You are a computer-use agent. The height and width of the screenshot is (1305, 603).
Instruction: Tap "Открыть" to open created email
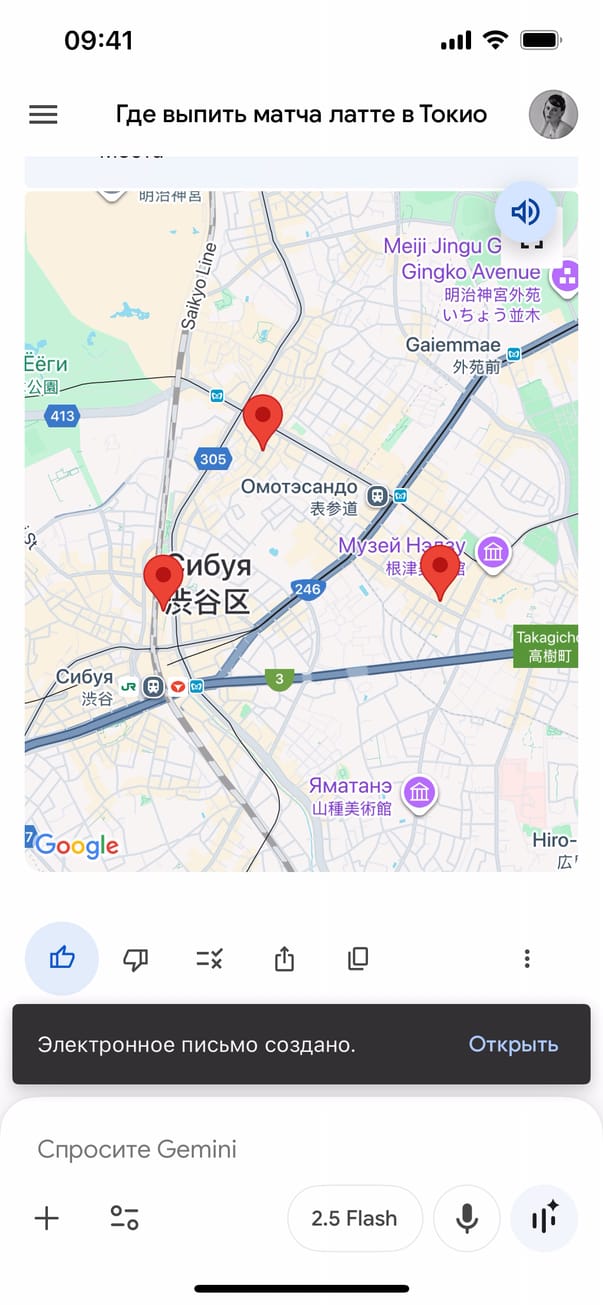[513, 1044]
